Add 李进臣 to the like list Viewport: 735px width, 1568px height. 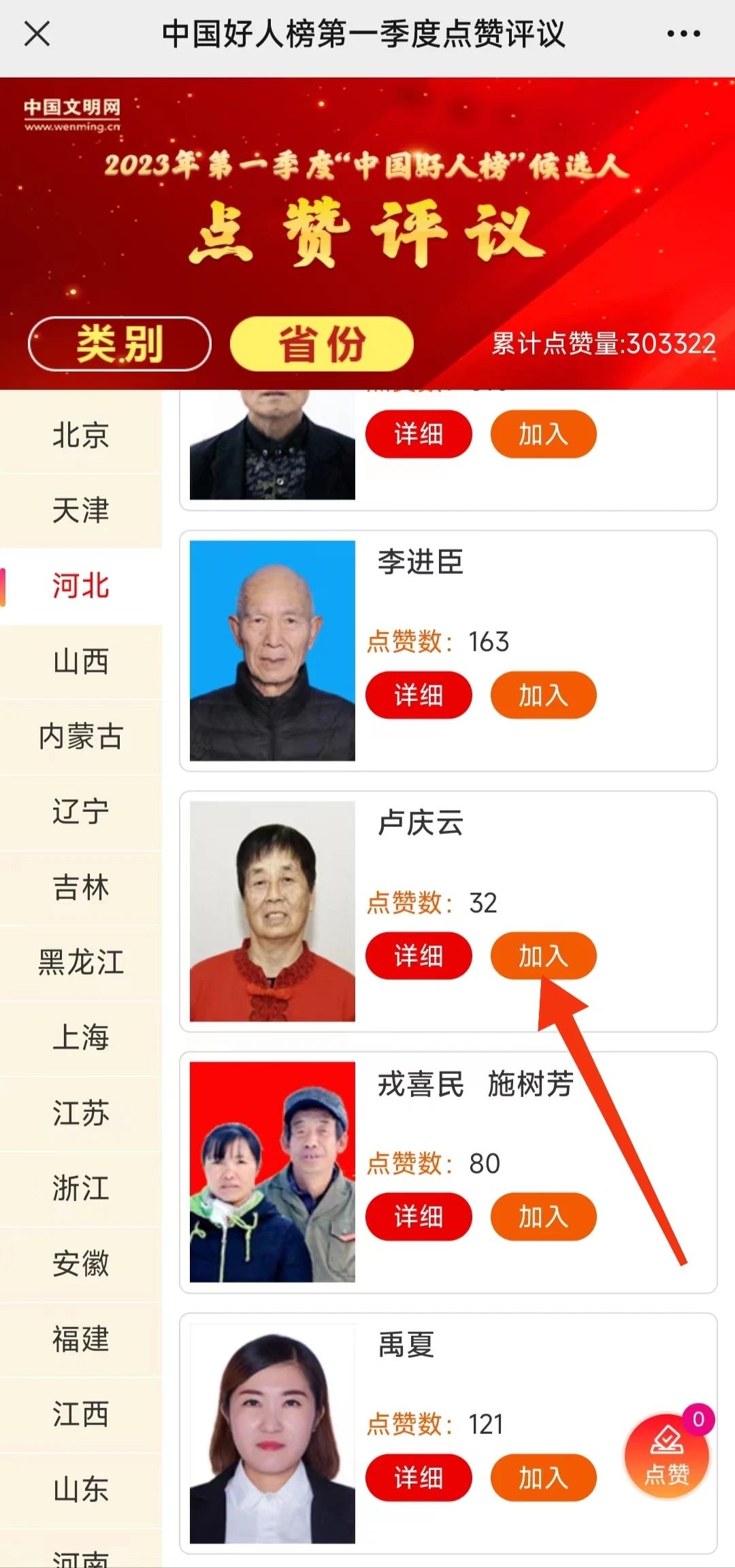click(543, 696)
